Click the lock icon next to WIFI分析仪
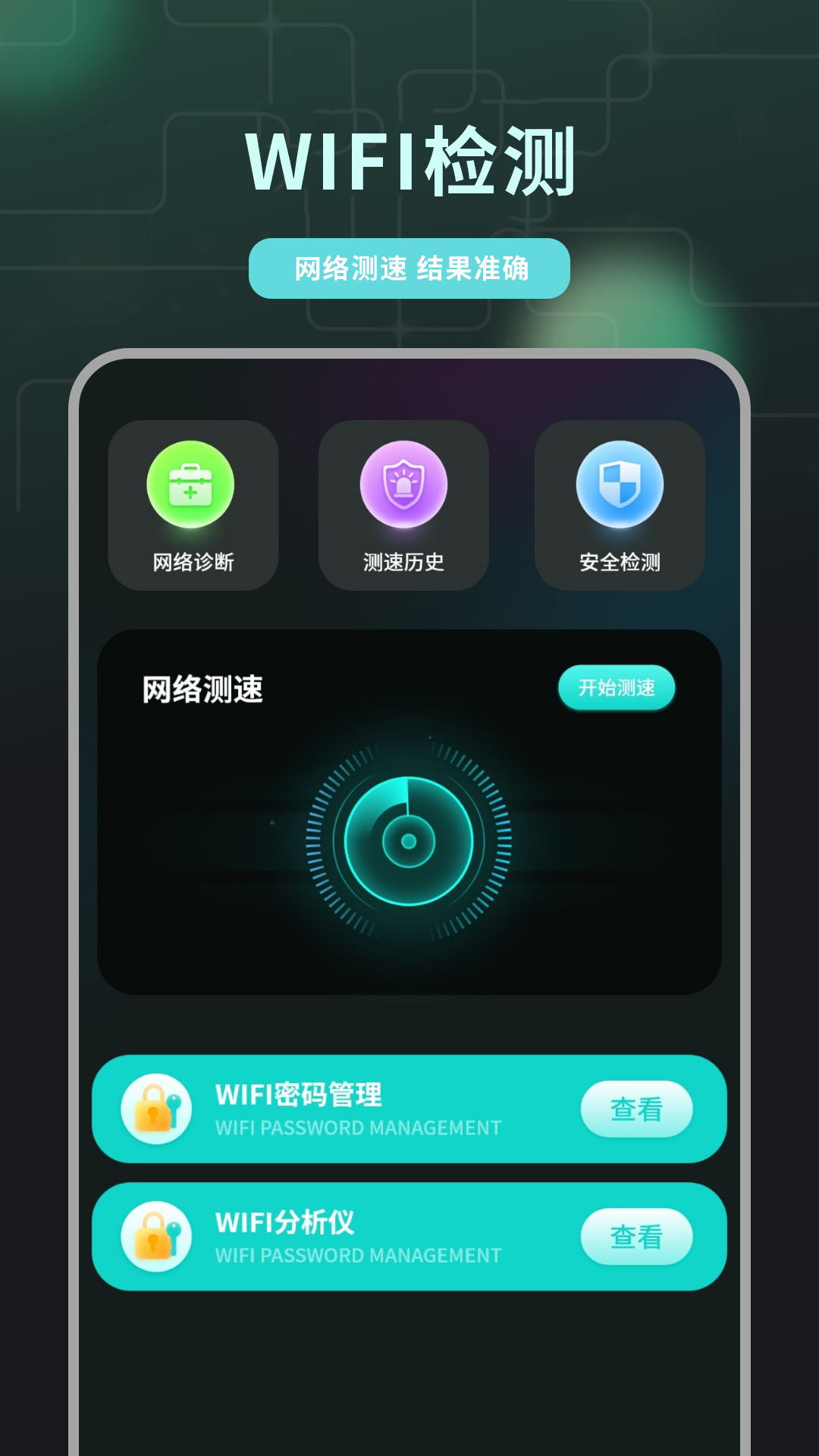The width and height of the screenshot is (819, 1456). (x=155, y=1236)
